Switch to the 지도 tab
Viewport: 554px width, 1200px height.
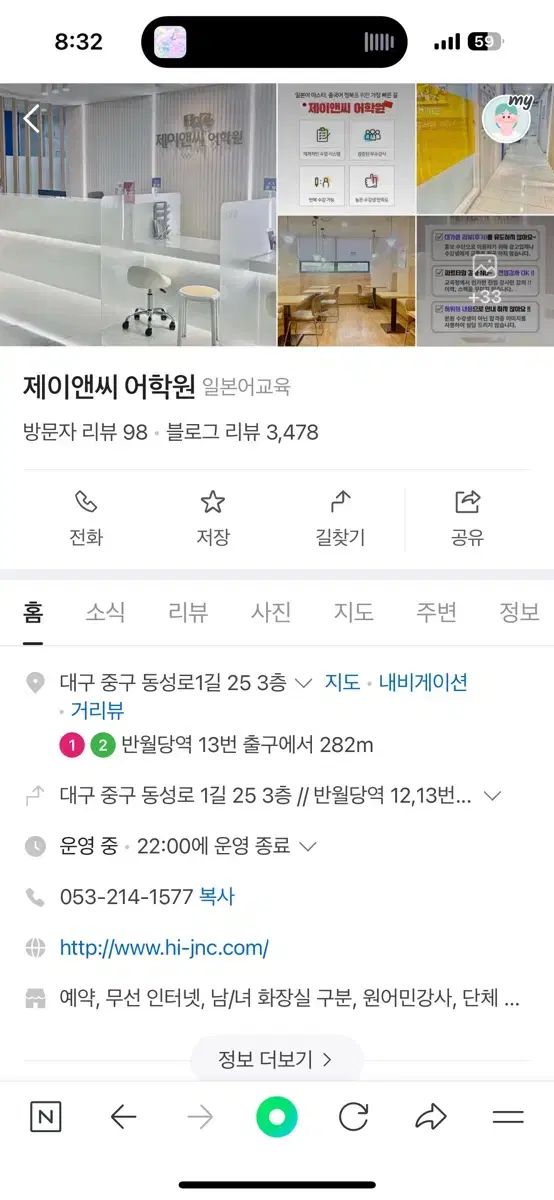354,612
